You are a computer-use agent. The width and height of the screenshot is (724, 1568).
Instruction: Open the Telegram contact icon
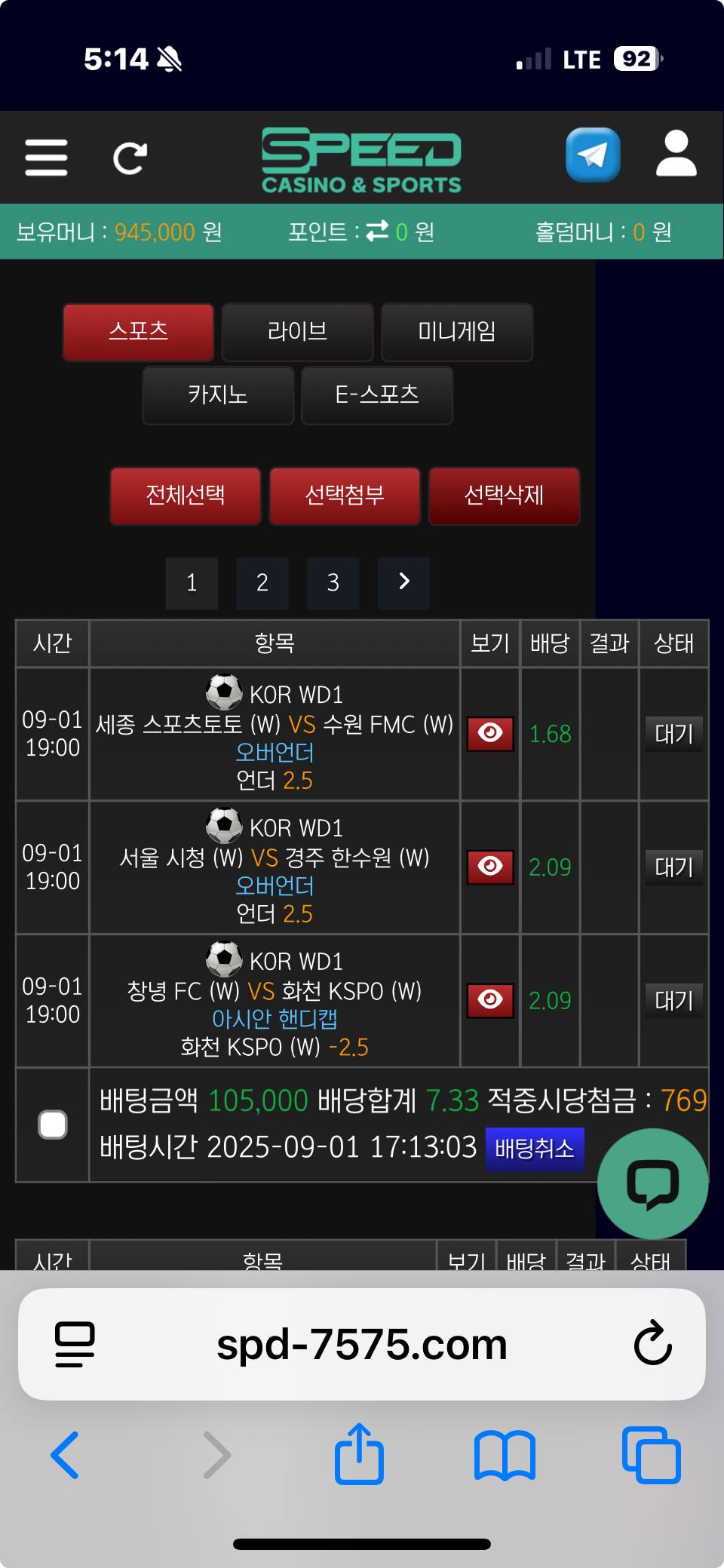(593, 155)
